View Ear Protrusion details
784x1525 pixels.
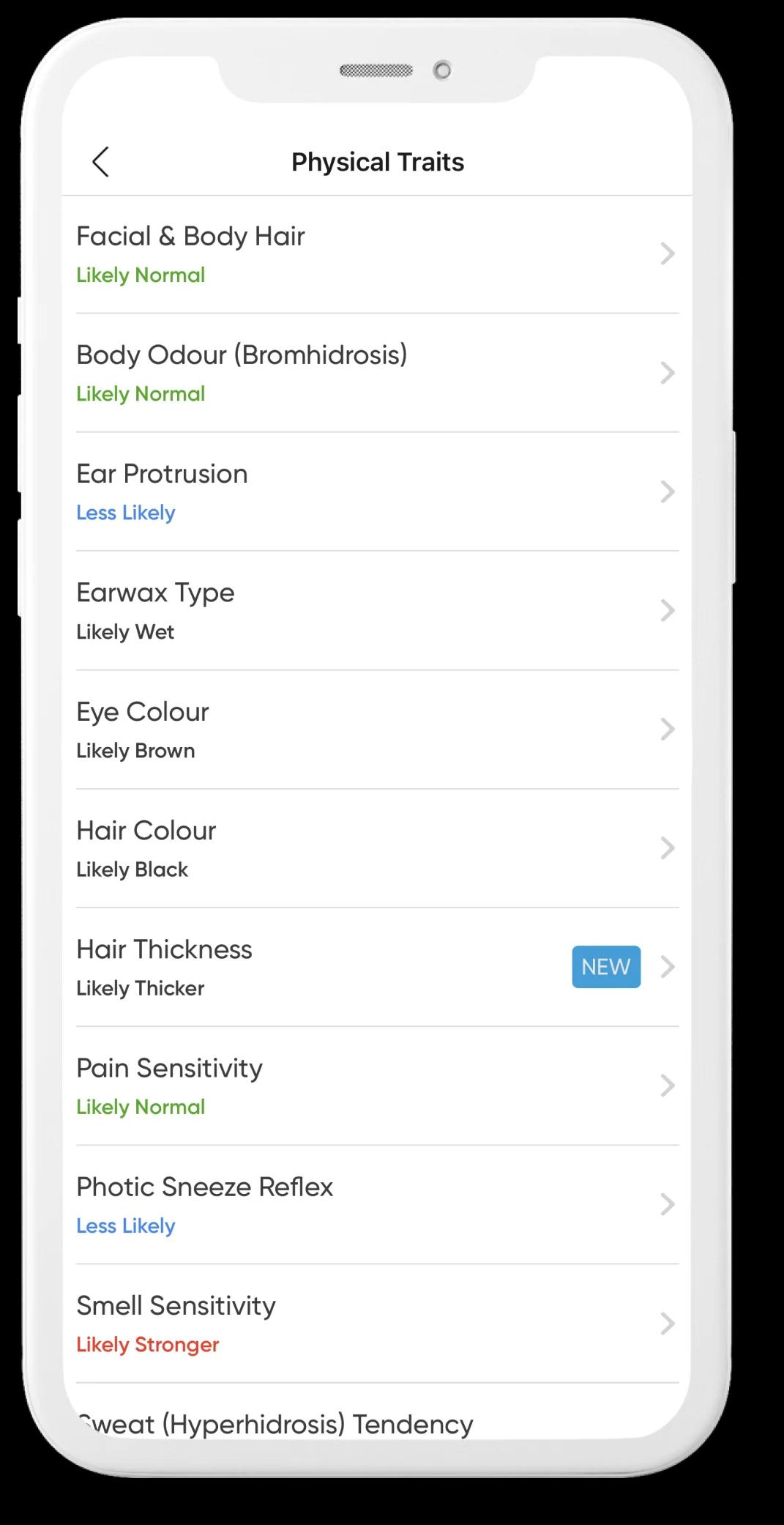377,492
